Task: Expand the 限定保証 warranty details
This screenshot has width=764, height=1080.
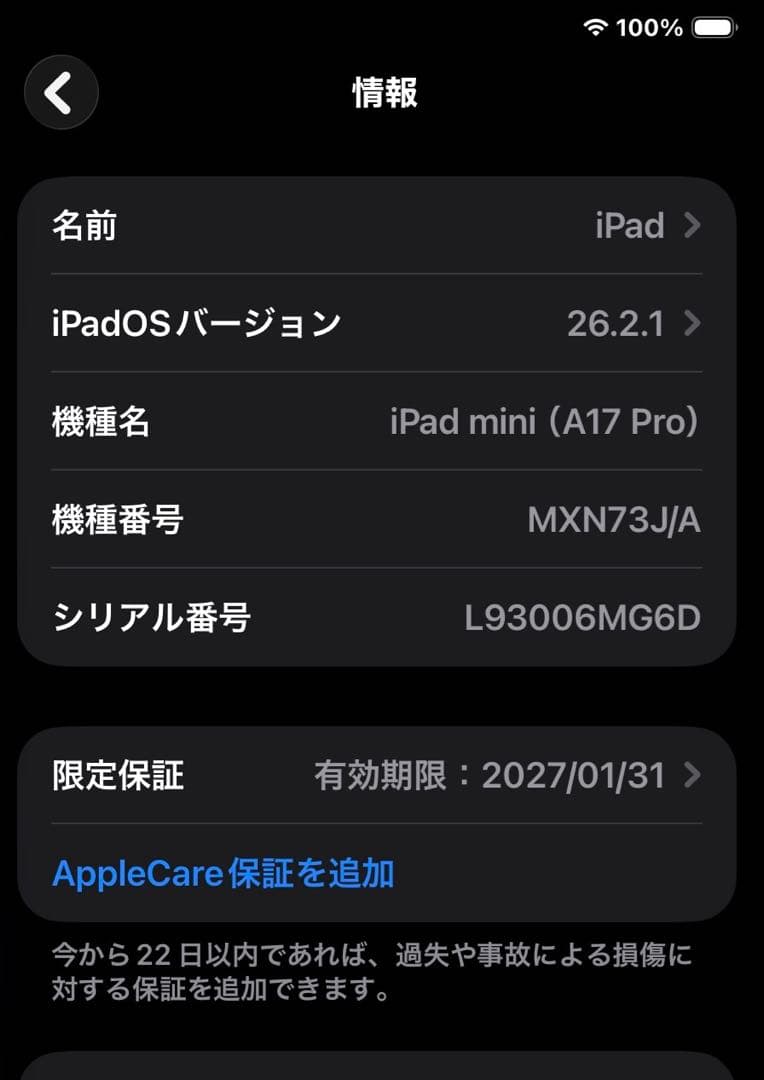Action: pos(380,775)
